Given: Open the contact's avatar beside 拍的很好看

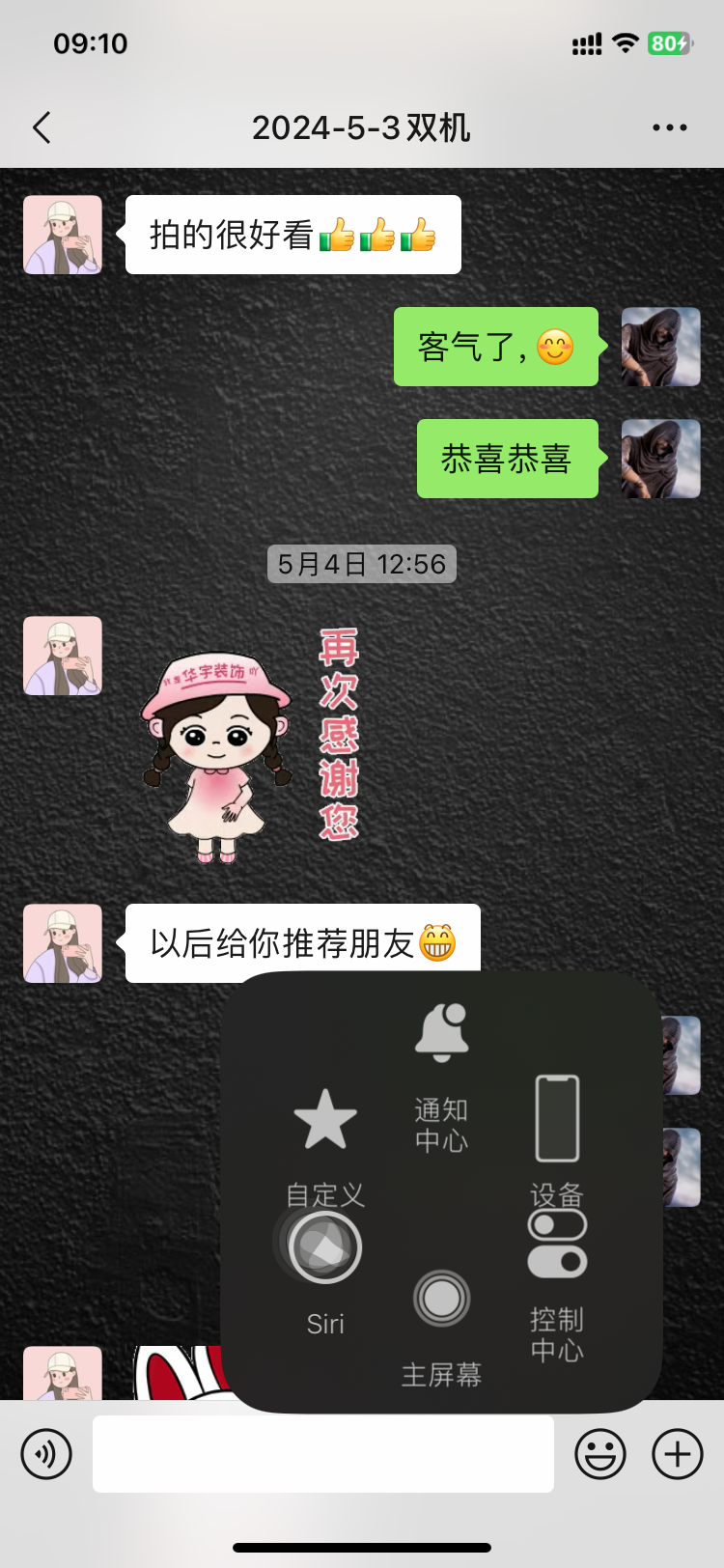Looking at the screenshot, I should [x=63, y=235].
